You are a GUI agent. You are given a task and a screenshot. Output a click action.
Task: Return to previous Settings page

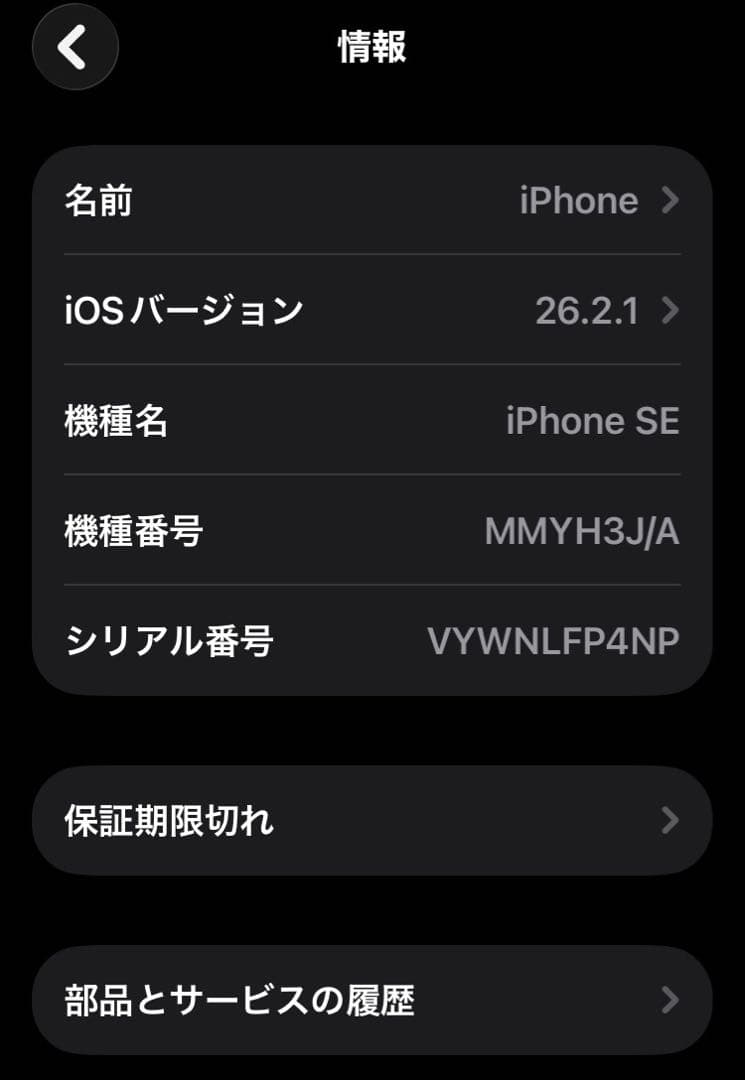(x=74, y=47)
